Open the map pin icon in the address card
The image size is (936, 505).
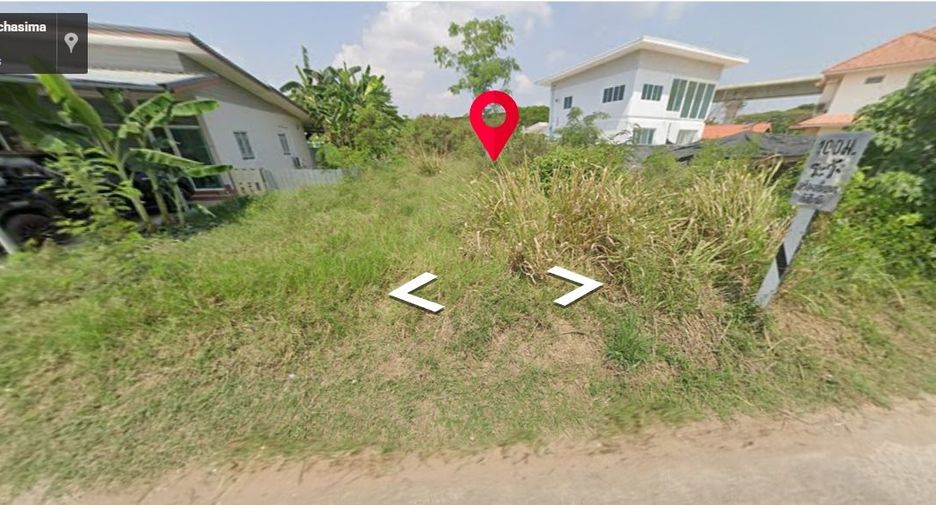(x=72, y=42)
